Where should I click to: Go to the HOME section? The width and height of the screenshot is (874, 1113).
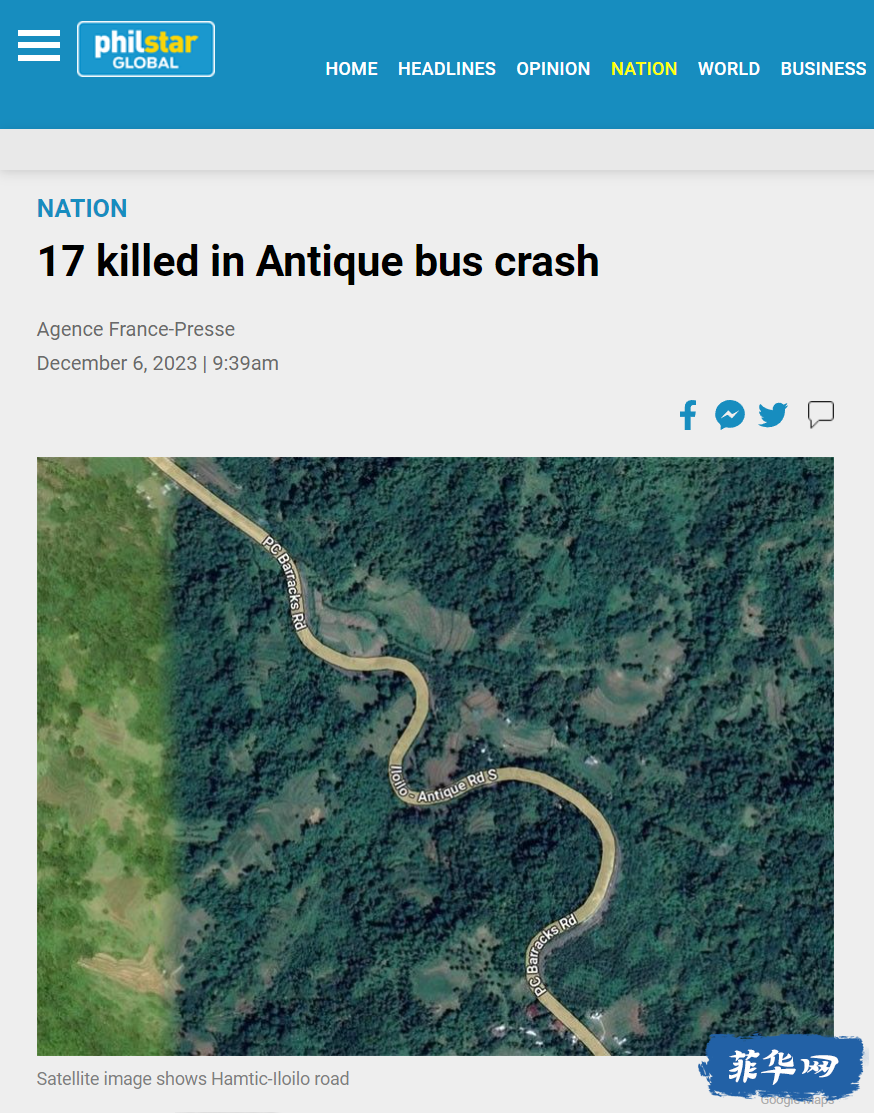click(351, 69)
